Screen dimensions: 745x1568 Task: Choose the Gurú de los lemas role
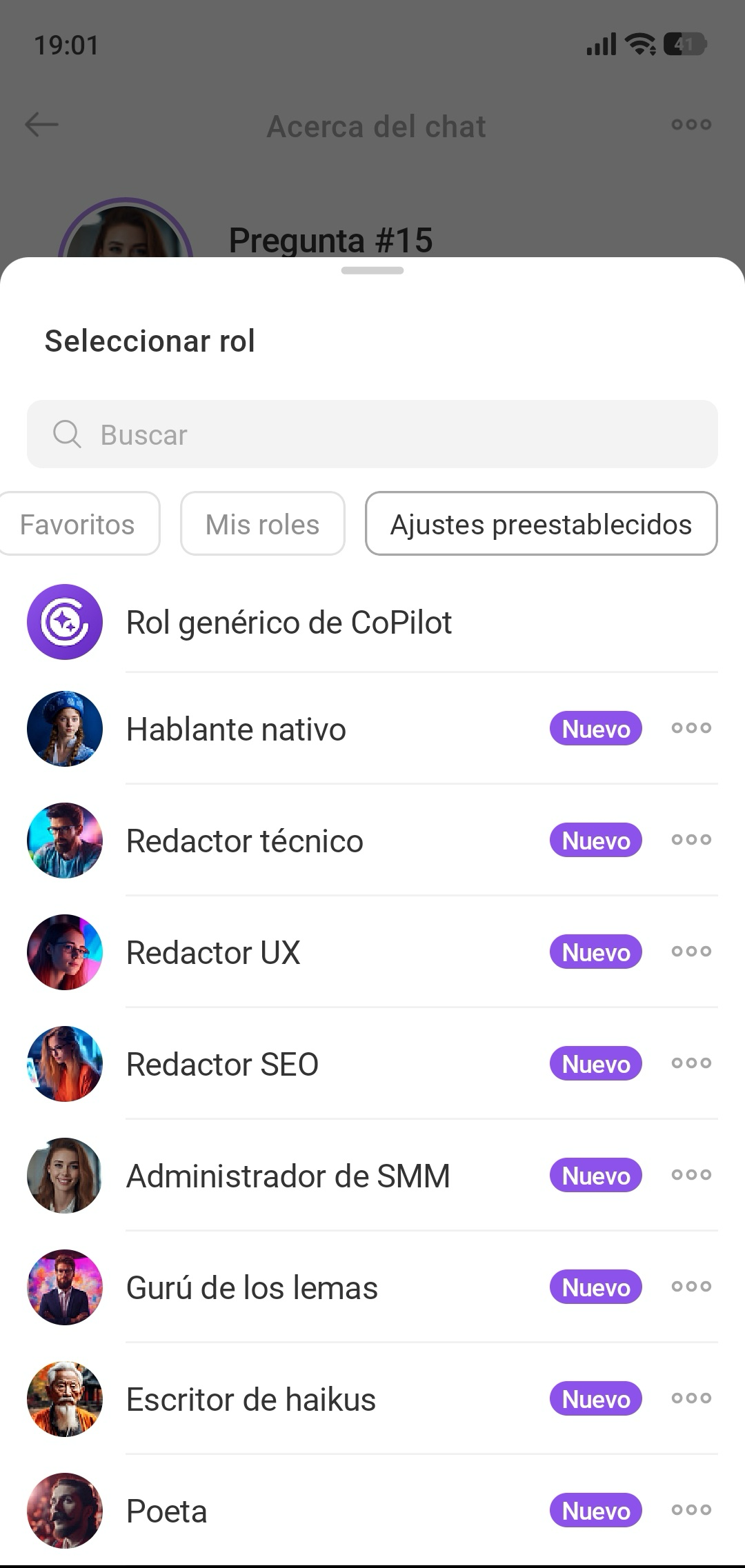(252, 1288)
